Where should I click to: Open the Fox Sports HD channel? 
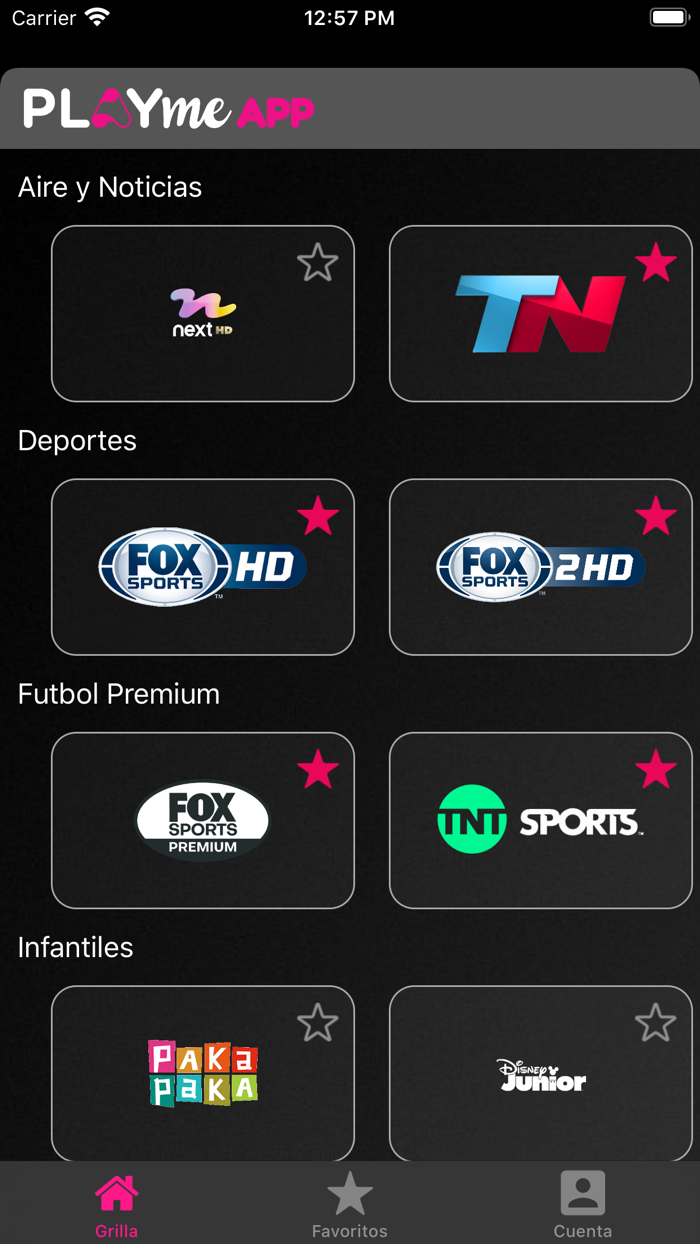point(203,568)
